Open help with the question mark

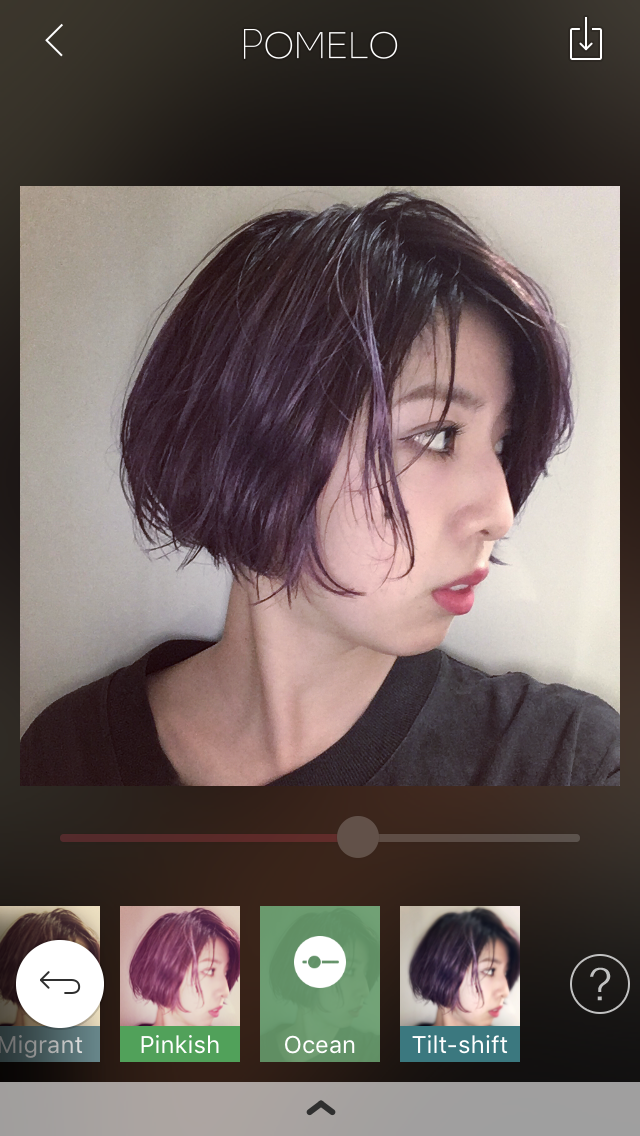click(599, 985)
